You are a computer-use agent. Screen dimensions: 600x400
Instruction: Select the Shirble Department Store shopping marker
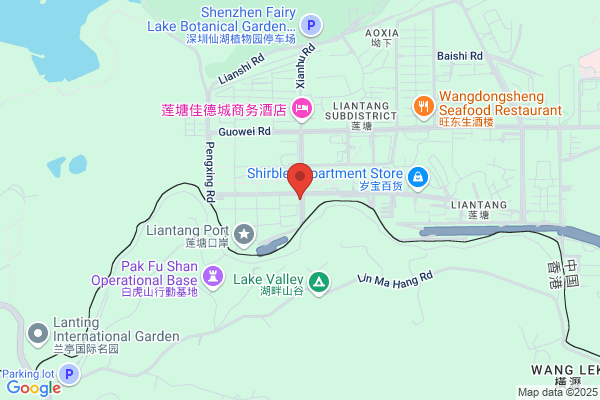(x=418, y=178)
